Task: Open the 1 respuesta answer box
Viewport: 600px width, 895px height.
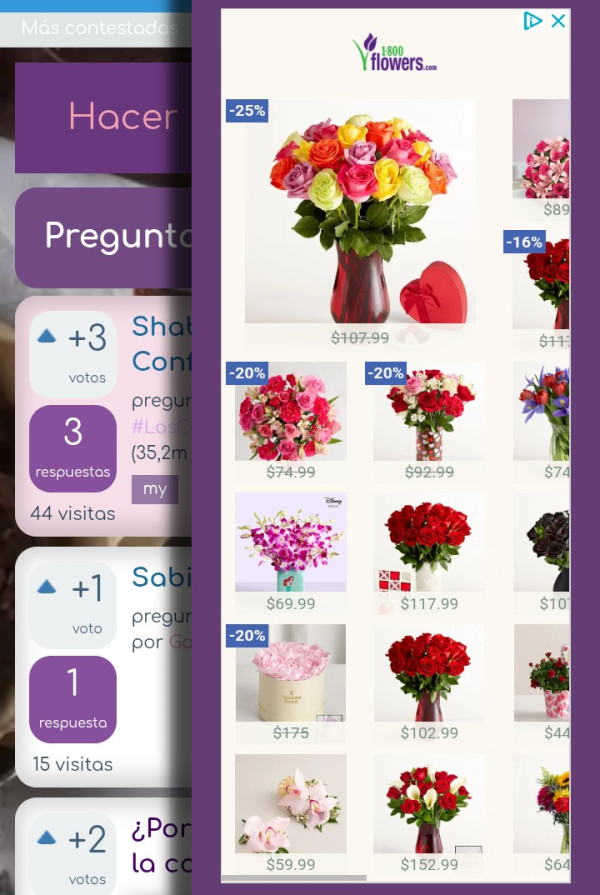Action: point(73,699)
